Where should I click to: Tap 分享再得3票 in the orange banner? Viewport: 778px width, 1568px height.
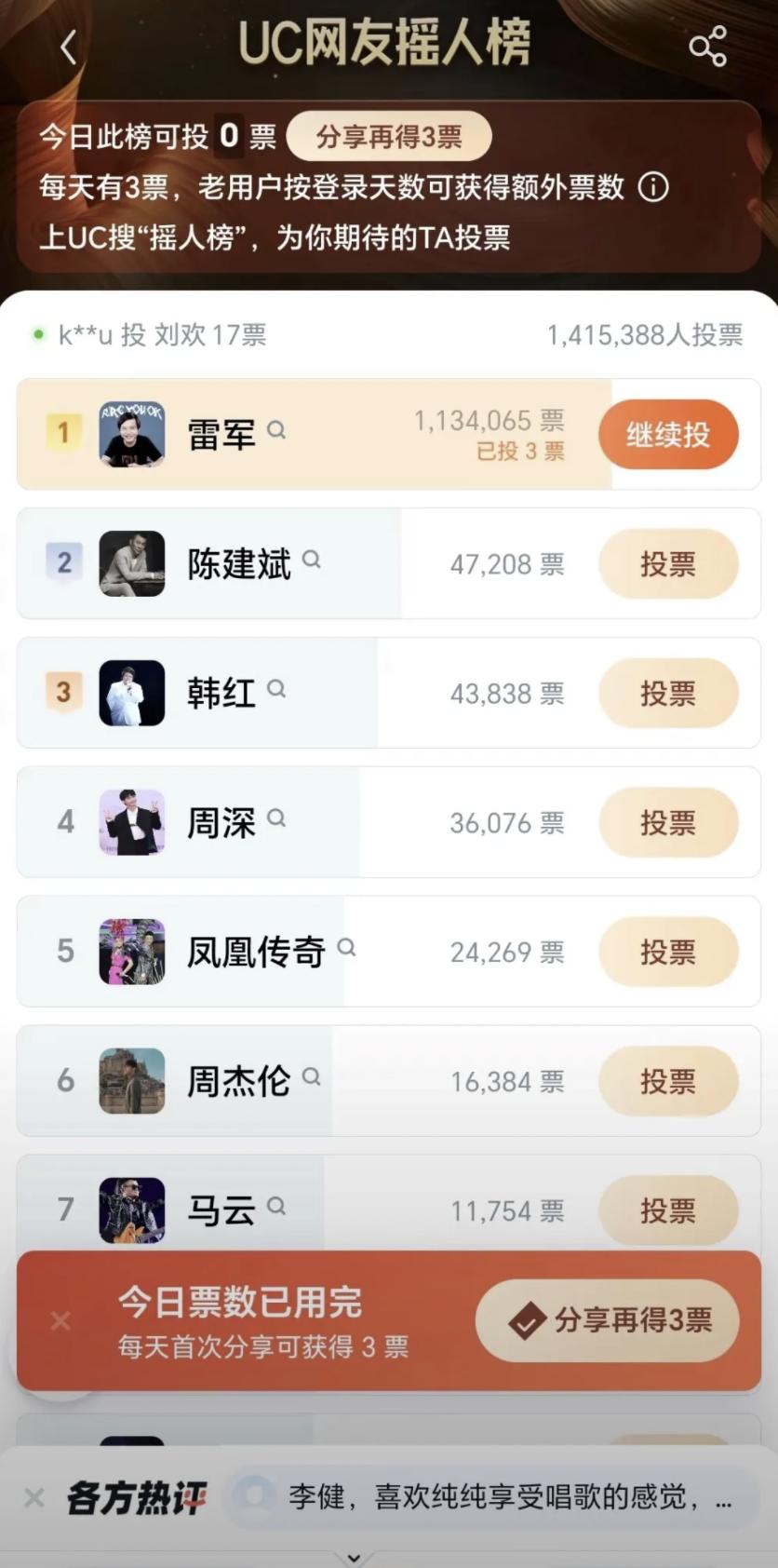point(608,1320)
